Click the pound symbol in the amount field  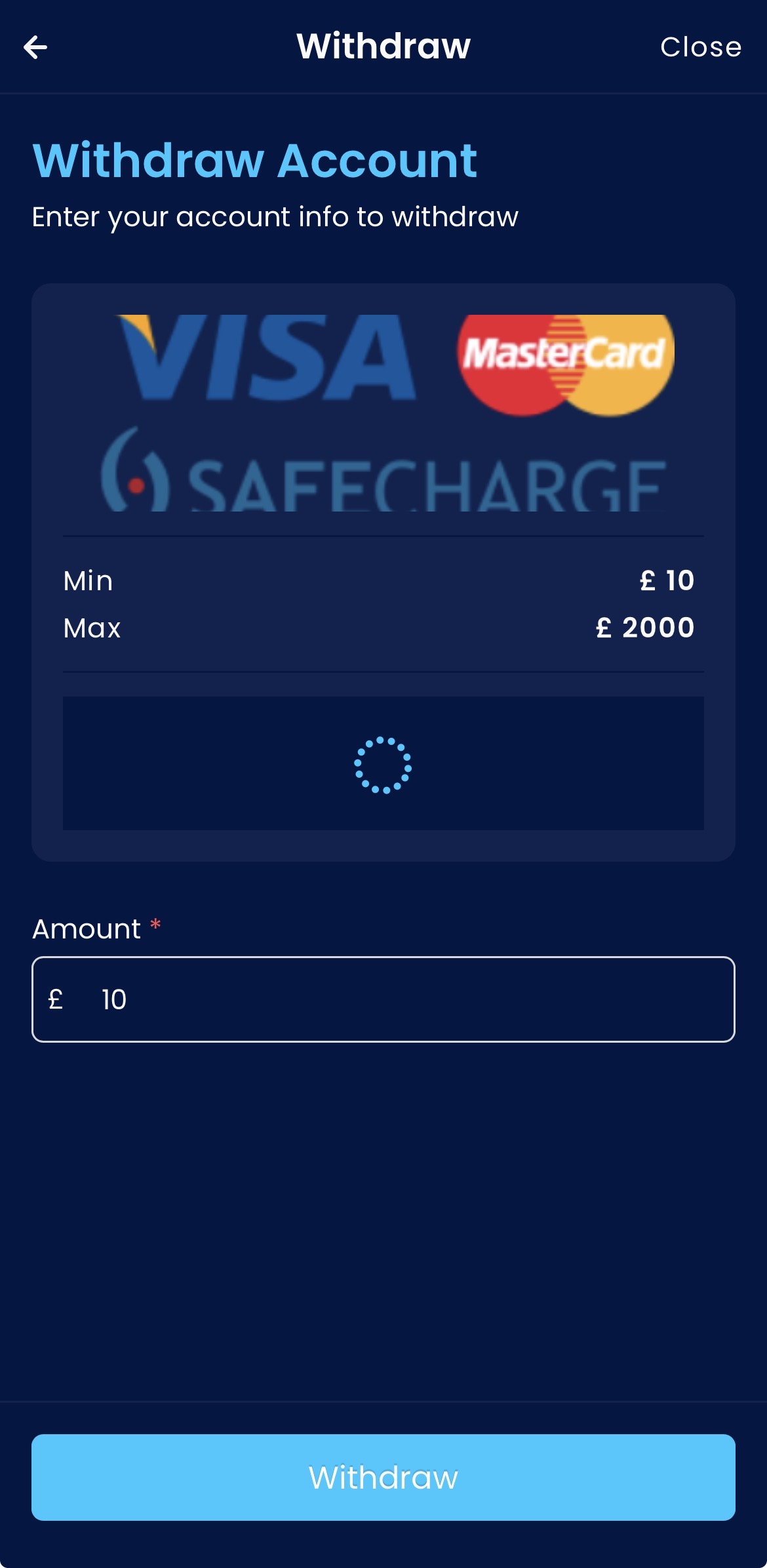coord(56,999)
